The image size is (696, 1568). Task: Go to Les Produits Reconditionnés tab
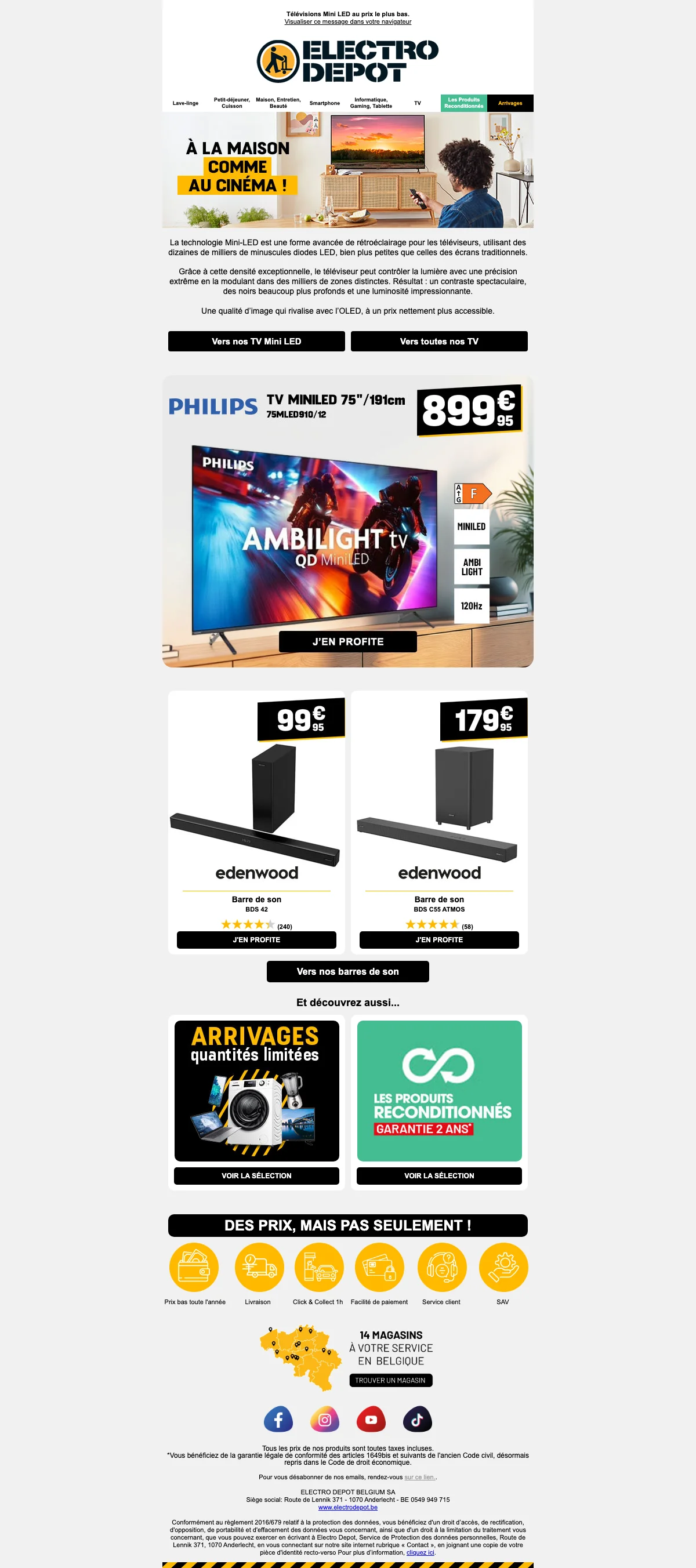click(463, 103)
